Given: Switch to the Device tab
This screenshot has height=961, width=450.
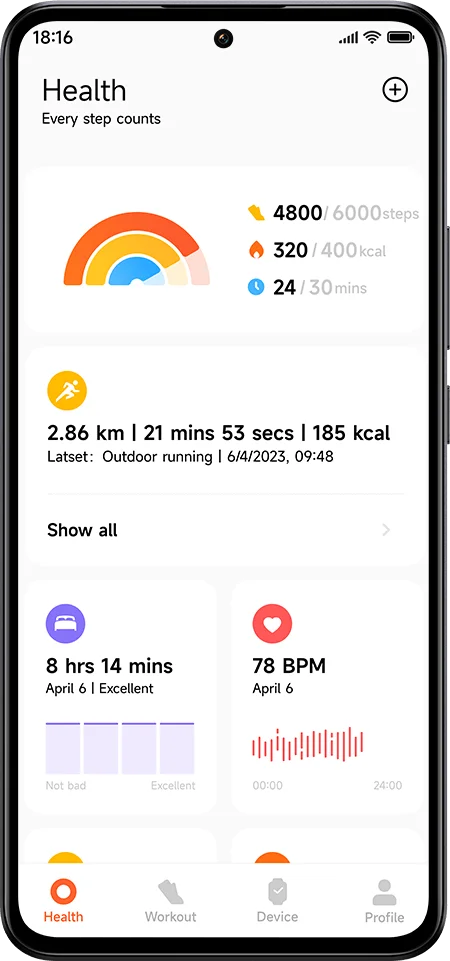Looking at the screenshot, I should (x=277, y=901).
